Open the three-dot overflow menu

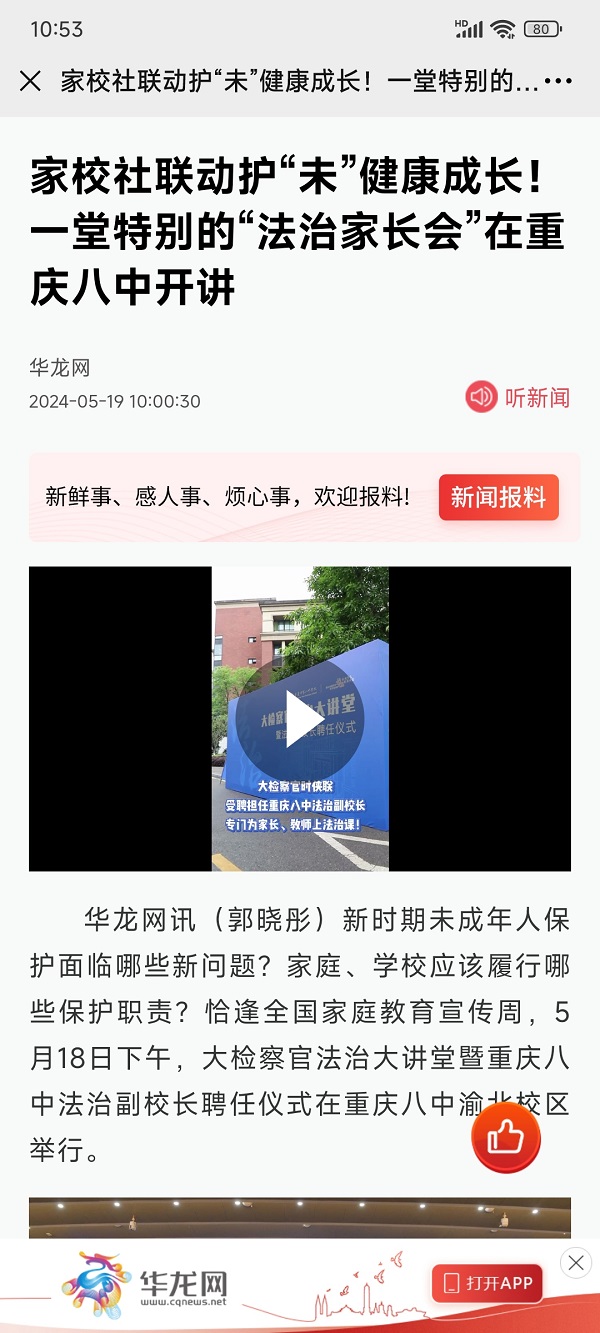coord(559,81)
